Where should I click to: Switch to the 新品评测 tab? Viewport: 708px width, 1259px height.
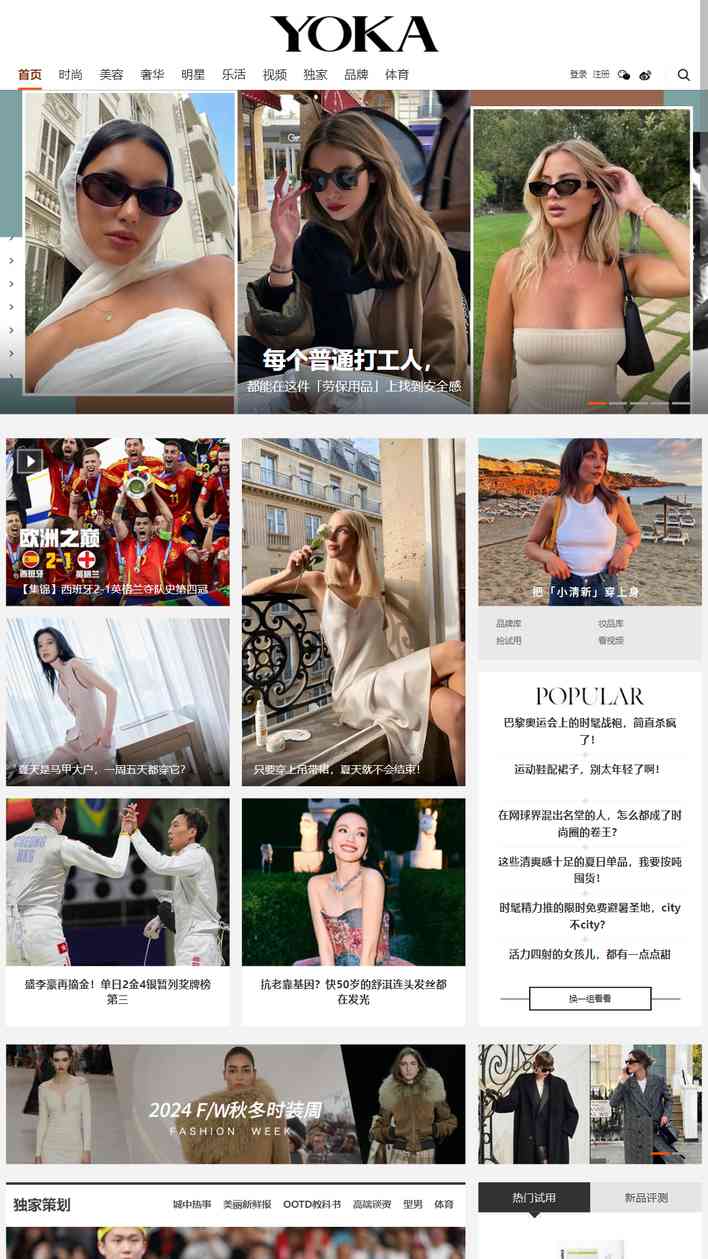[x=645, y=1197]
